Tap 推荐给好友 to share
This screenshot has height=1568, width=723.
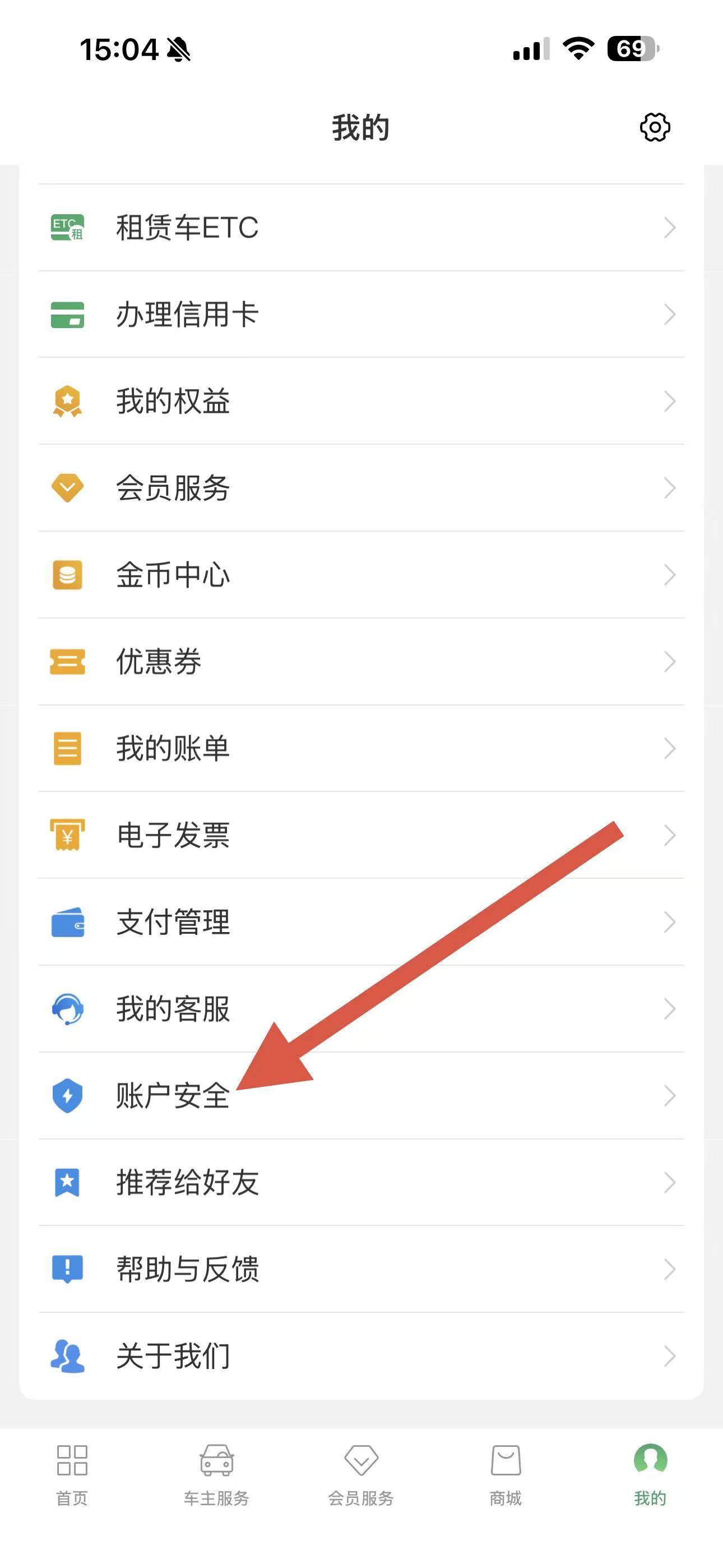click(361, 1183)
